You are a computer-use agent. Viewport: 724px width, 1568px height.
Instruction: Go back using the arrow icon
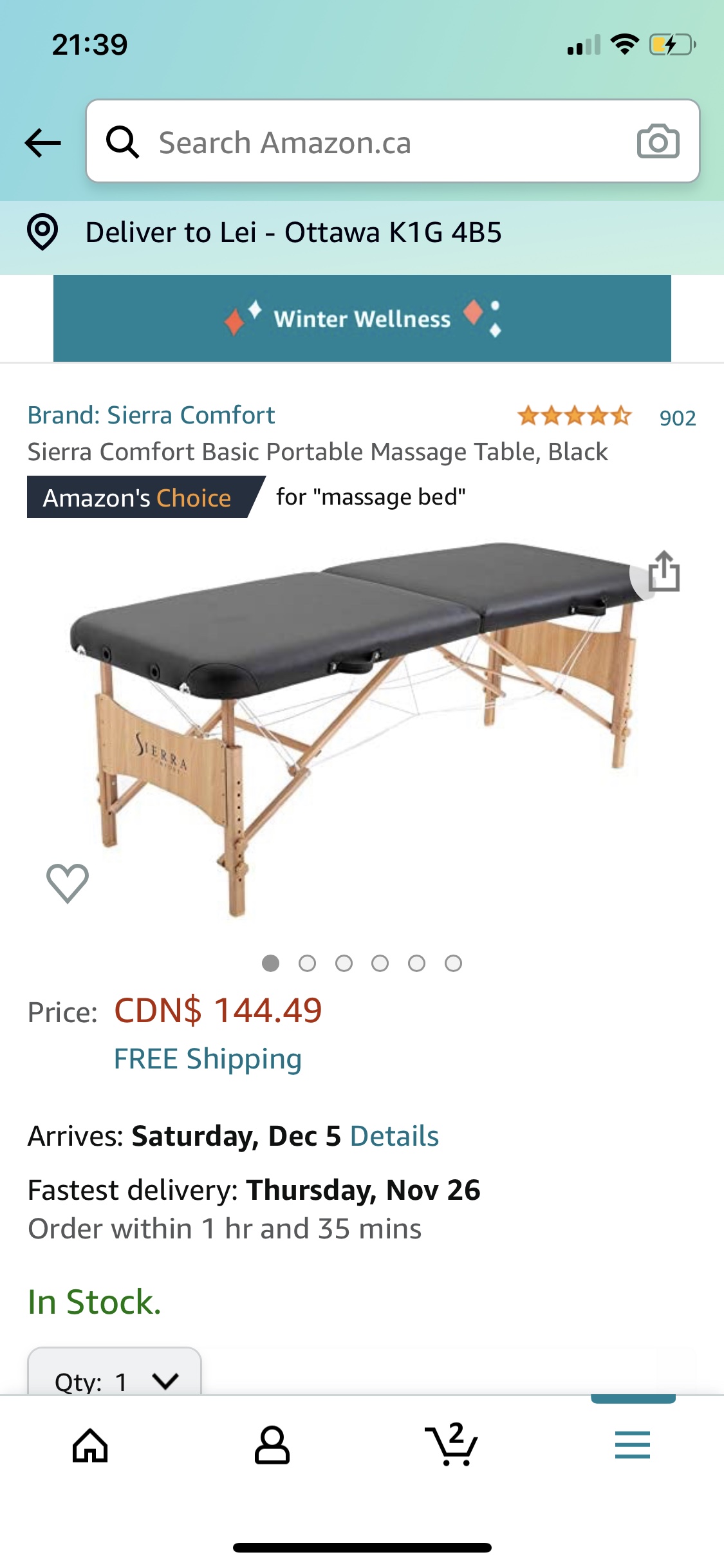(42, 142)
